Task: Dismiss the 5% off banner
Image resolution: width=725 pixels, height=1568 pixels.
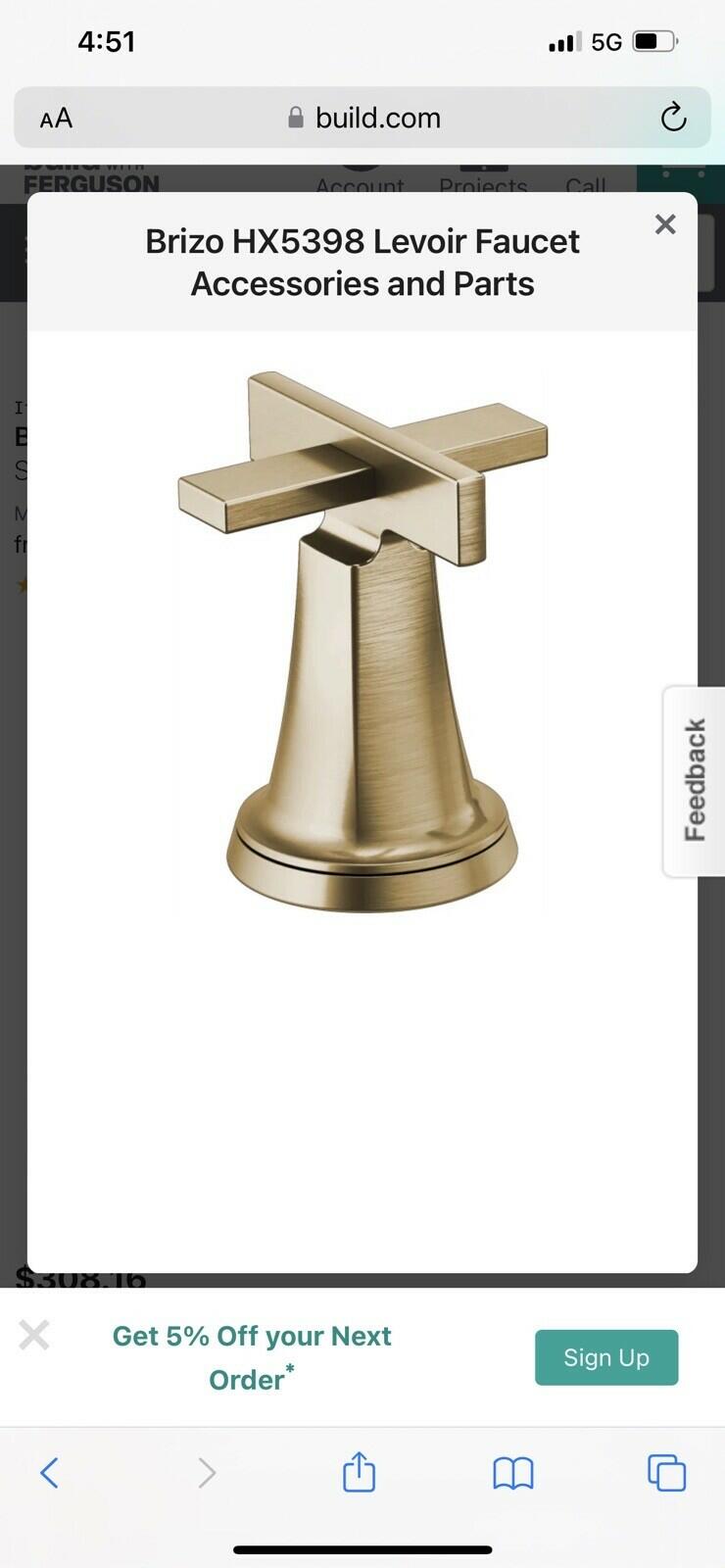Action: 34,1335
